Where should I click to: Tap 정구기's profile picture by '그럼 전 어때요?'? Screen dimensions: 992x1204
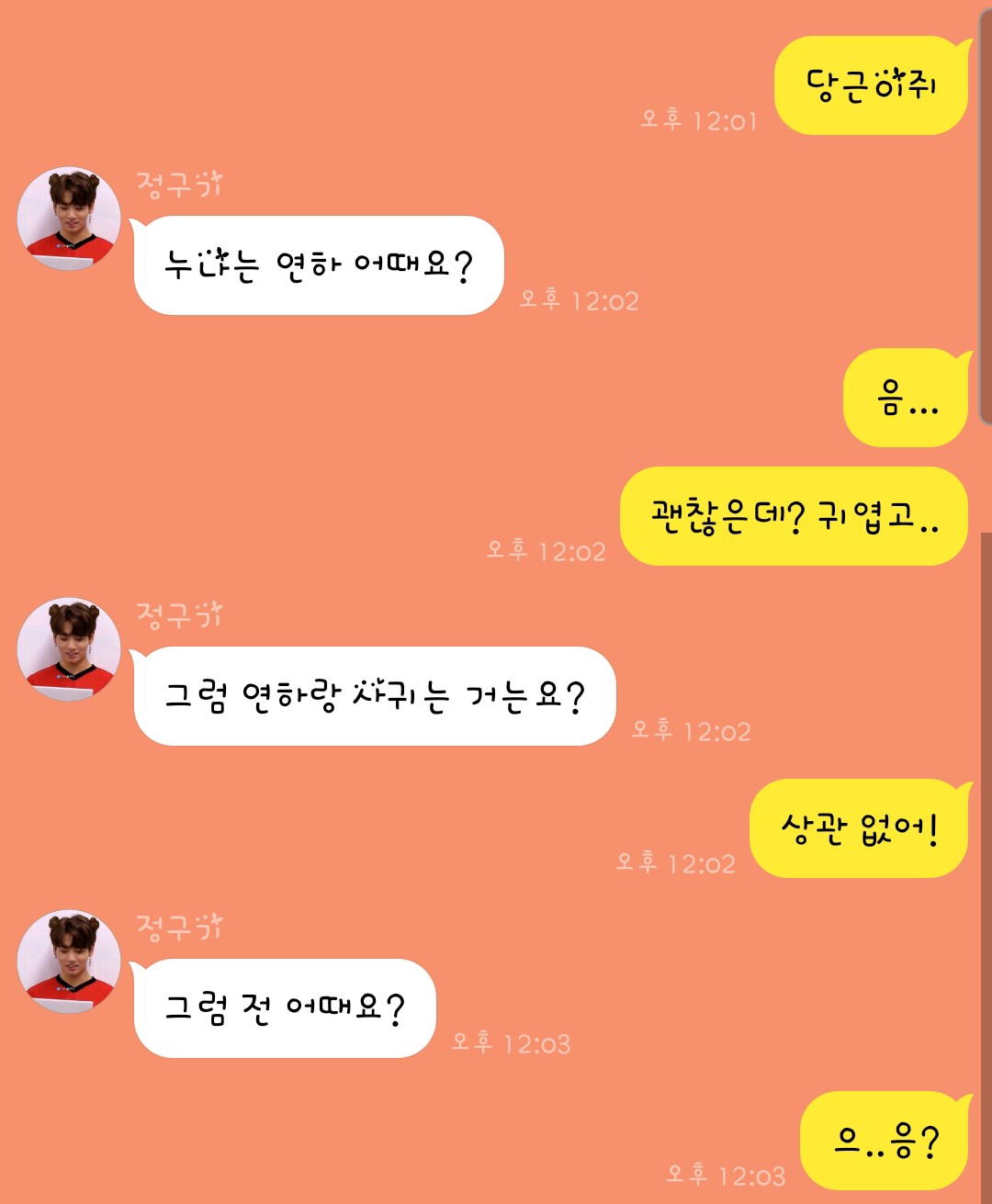coord(69,962)
